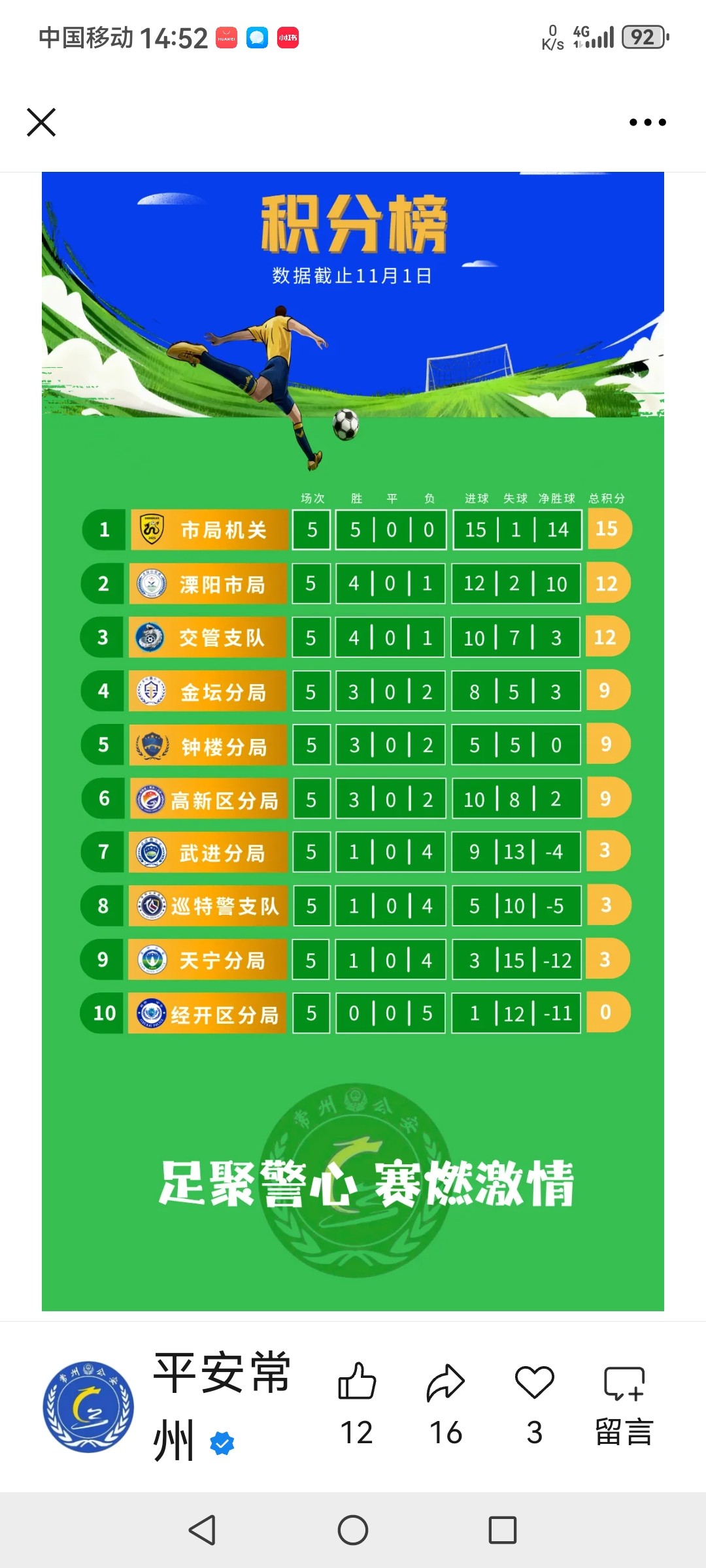Open recent apps from navigation bar
The image size is (706, 1568).
tap(502, 1530)
